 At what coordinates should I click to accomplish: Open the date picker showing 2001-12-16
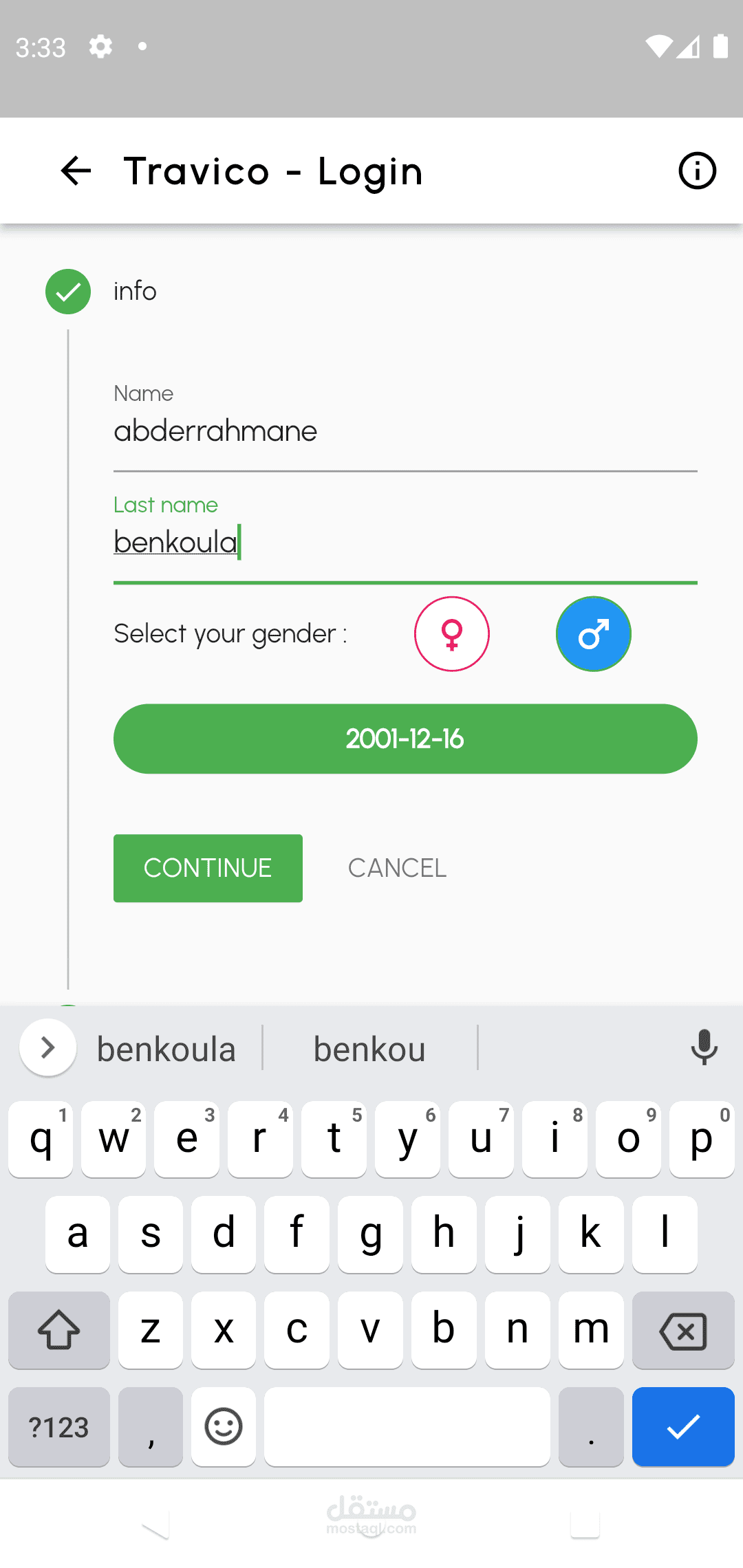coord(405,739)
